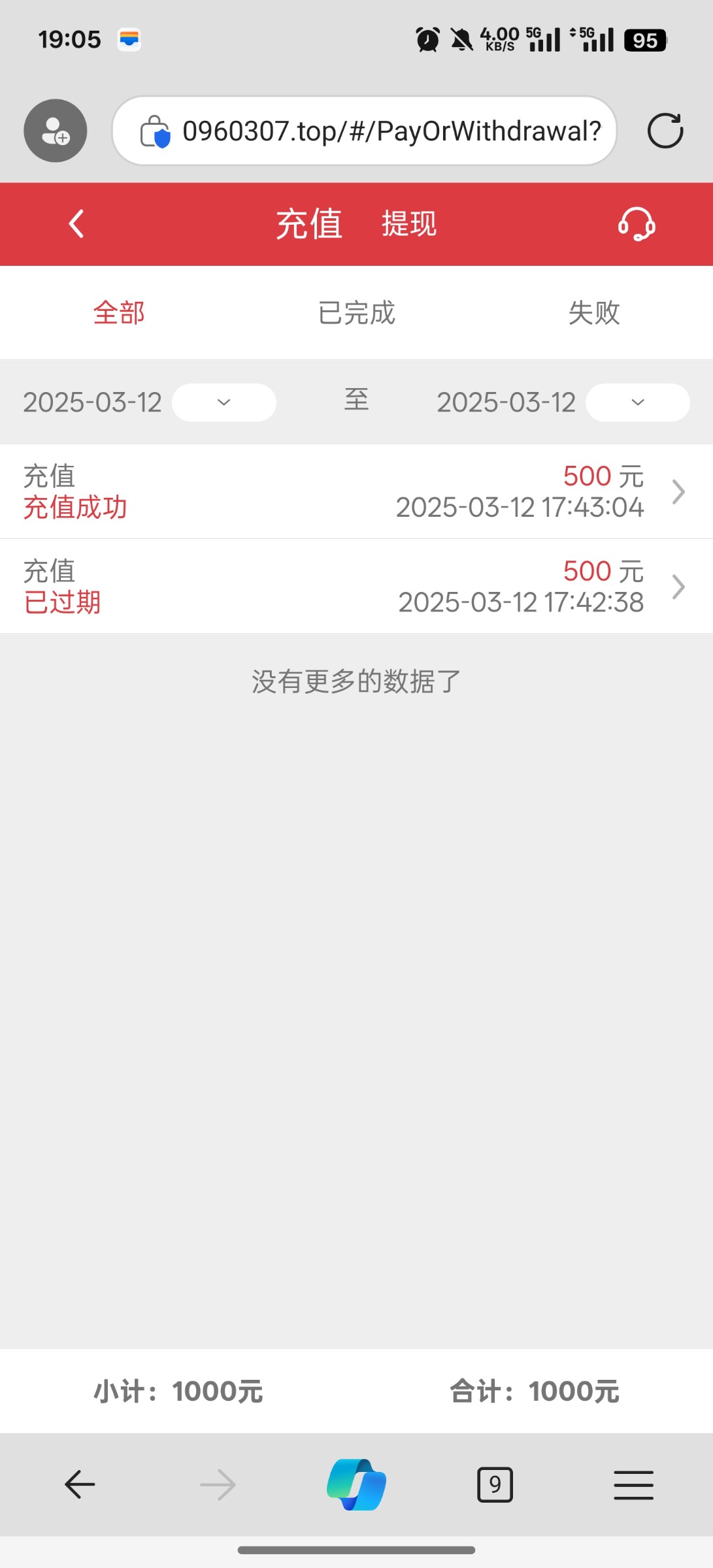Open the 已过期 500 元 record
Image resolution: width=713 pixels, height=1568 pixels.
click(x=356, y=587)
